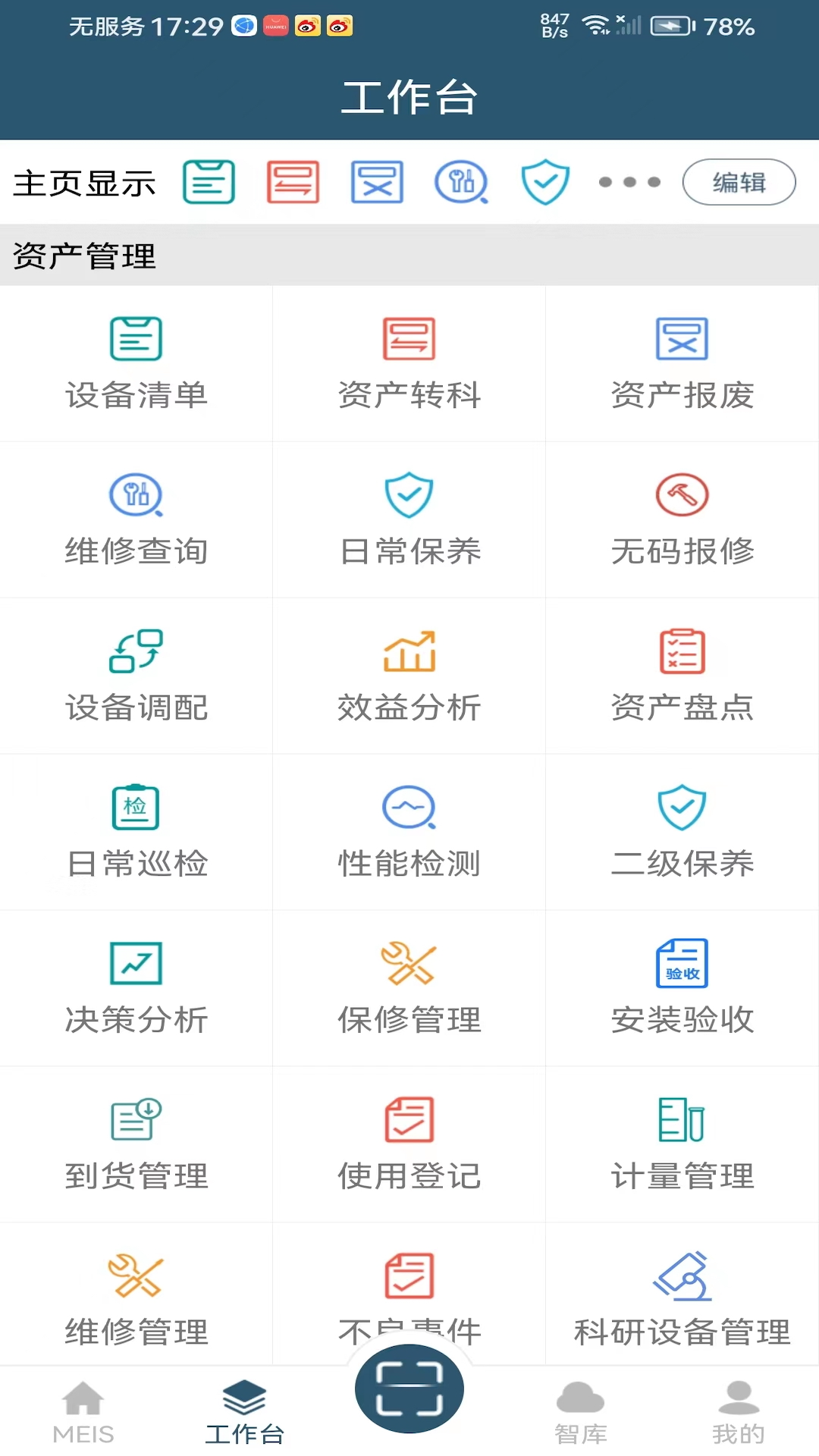View 效益分析
The width and height of the screenshot is (819, 1456).
click(409, 676)
